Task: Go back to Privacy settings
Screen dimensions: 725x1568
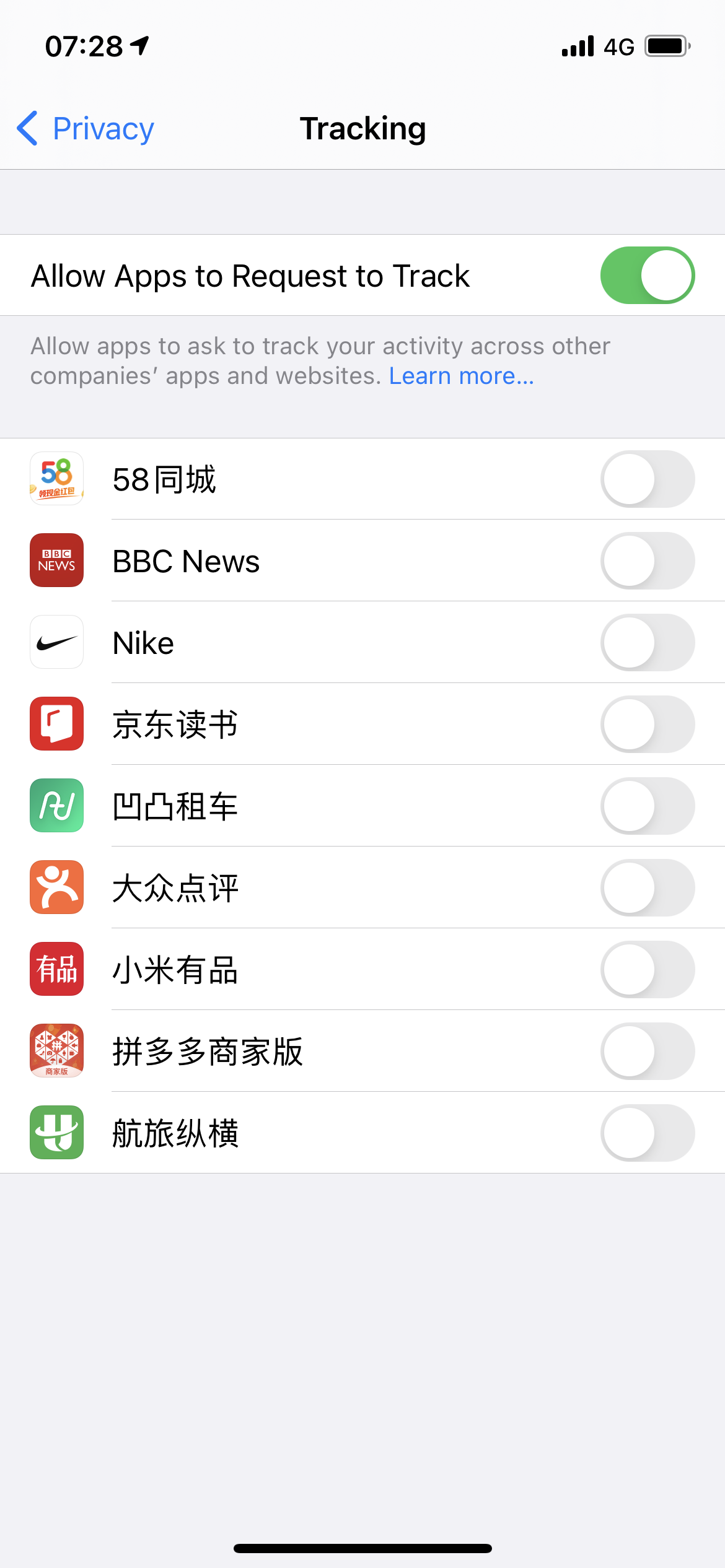Action: [x=86, y=129]
